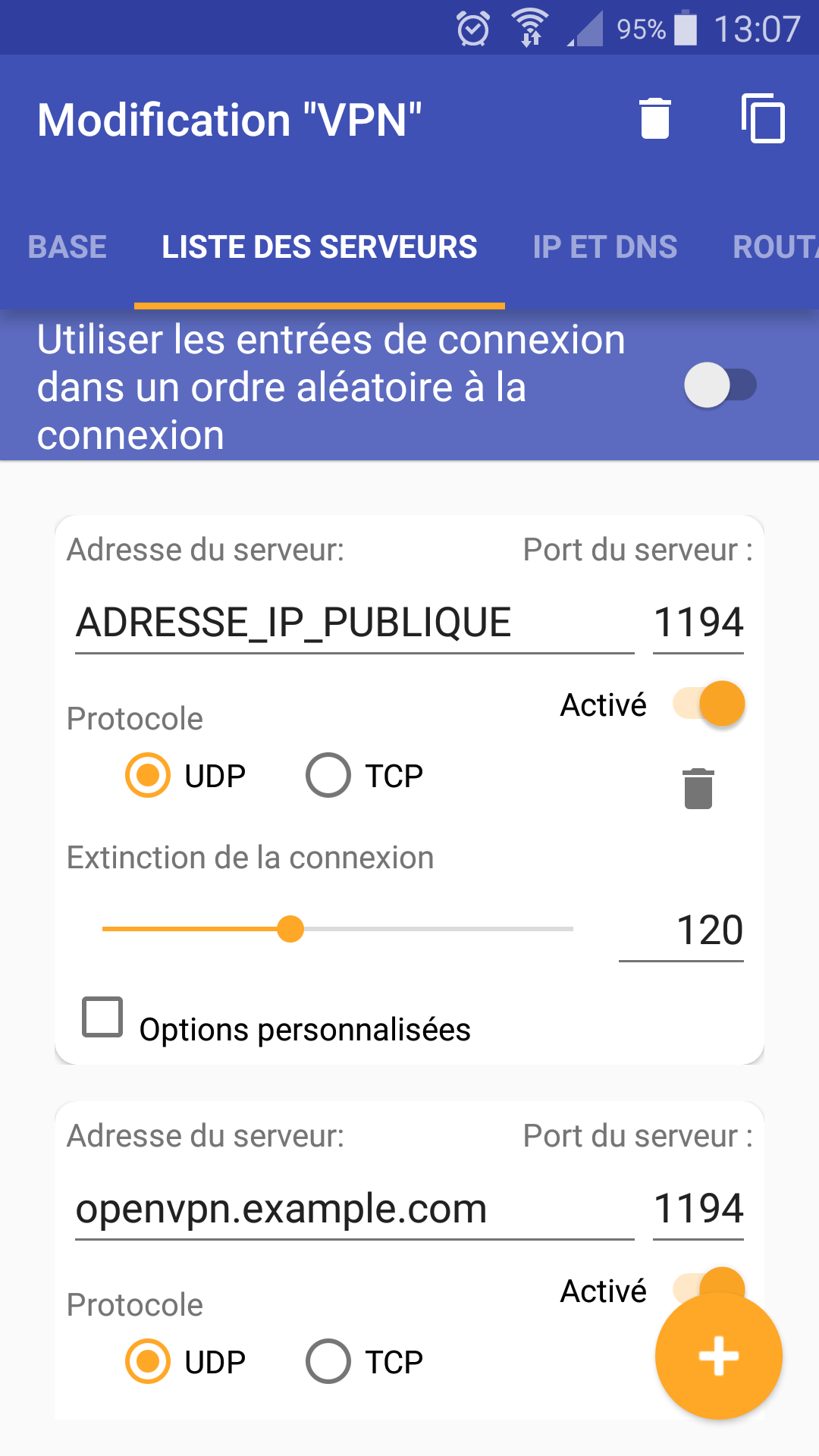Add a new server entry with plus button
819x1456 pixels.
[718, 1356]
